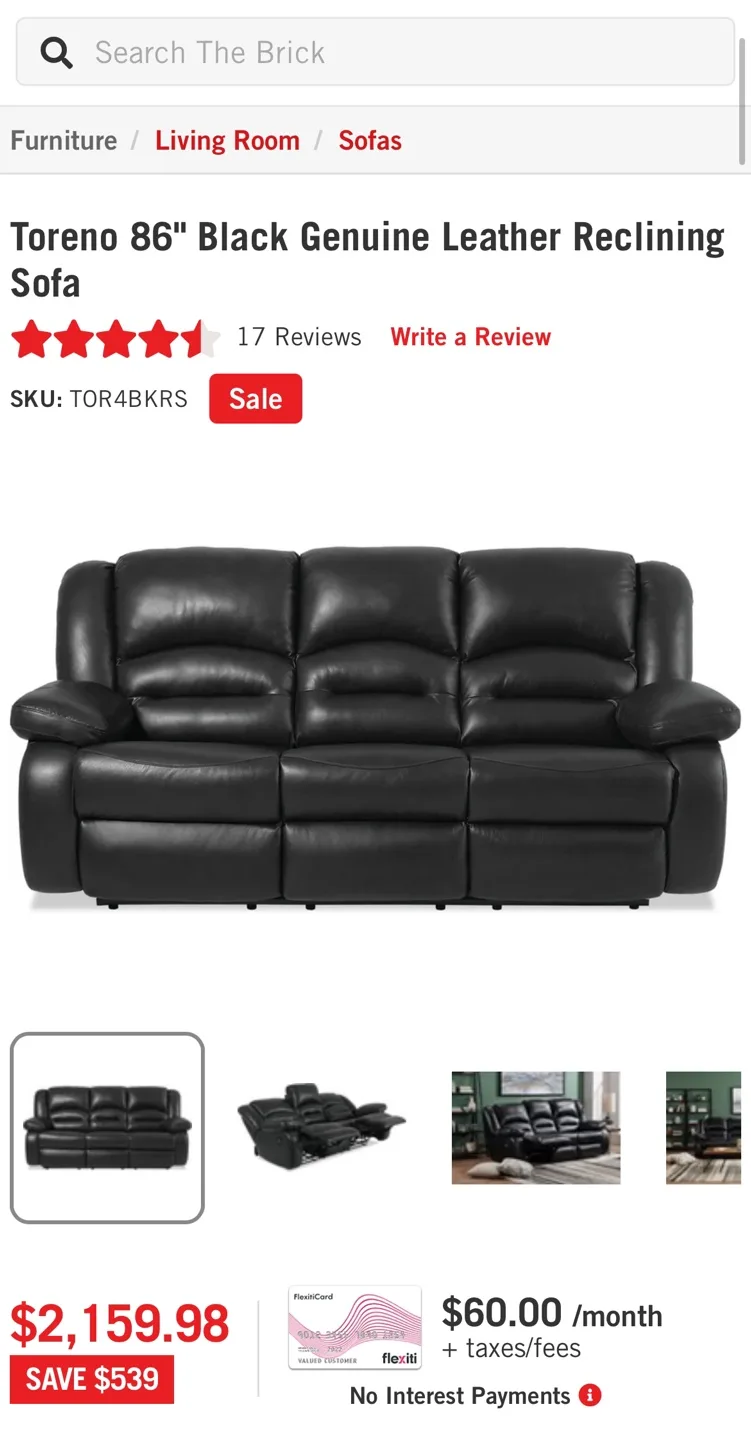Navigate to the Furniture breadcrumb
This screenshot has width=751, height=1440.
63,141
